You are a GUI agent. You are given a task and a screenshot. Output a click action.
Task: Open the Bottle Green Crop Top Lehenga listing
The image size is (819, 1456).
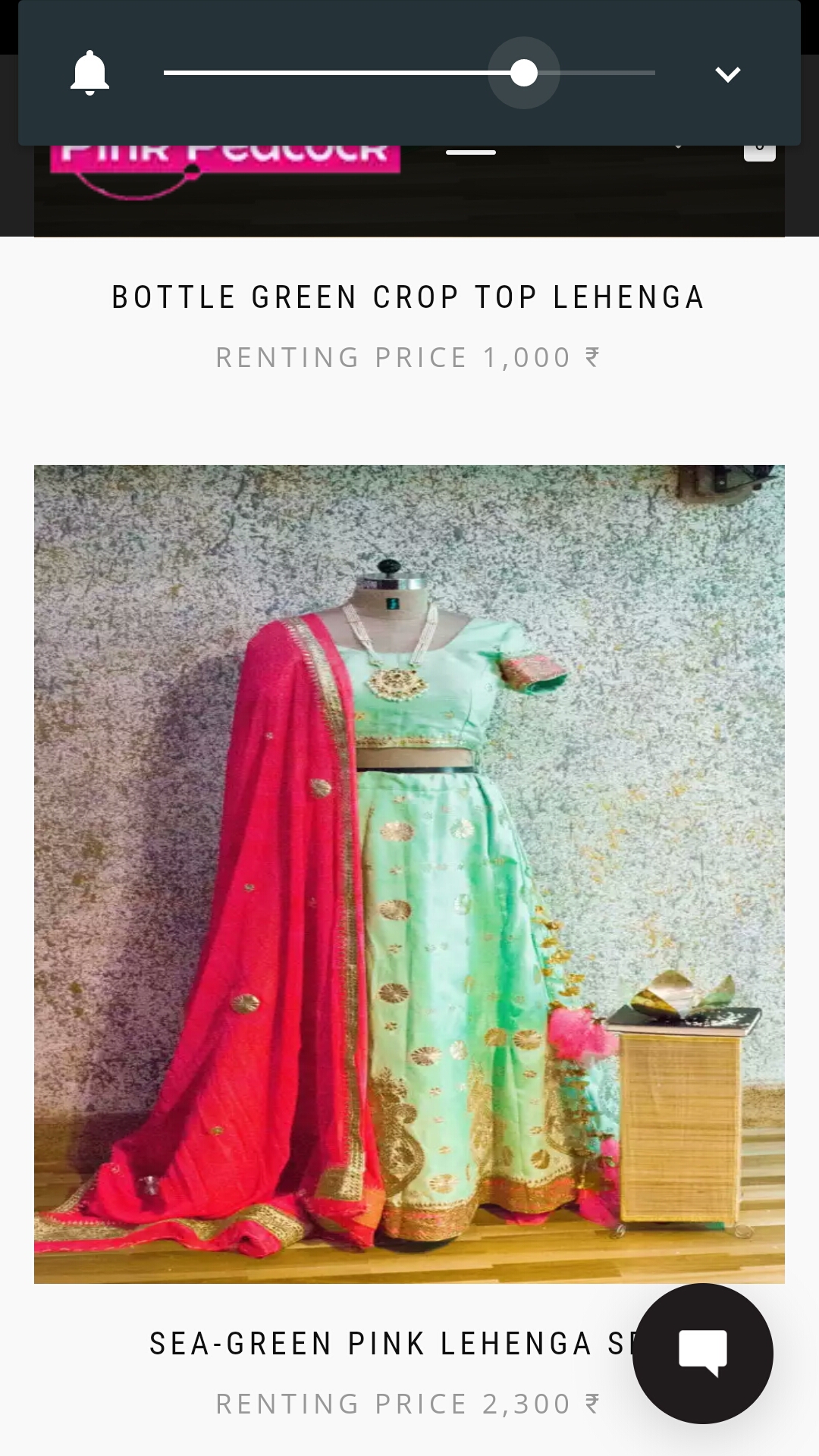[x=409, y=297]
